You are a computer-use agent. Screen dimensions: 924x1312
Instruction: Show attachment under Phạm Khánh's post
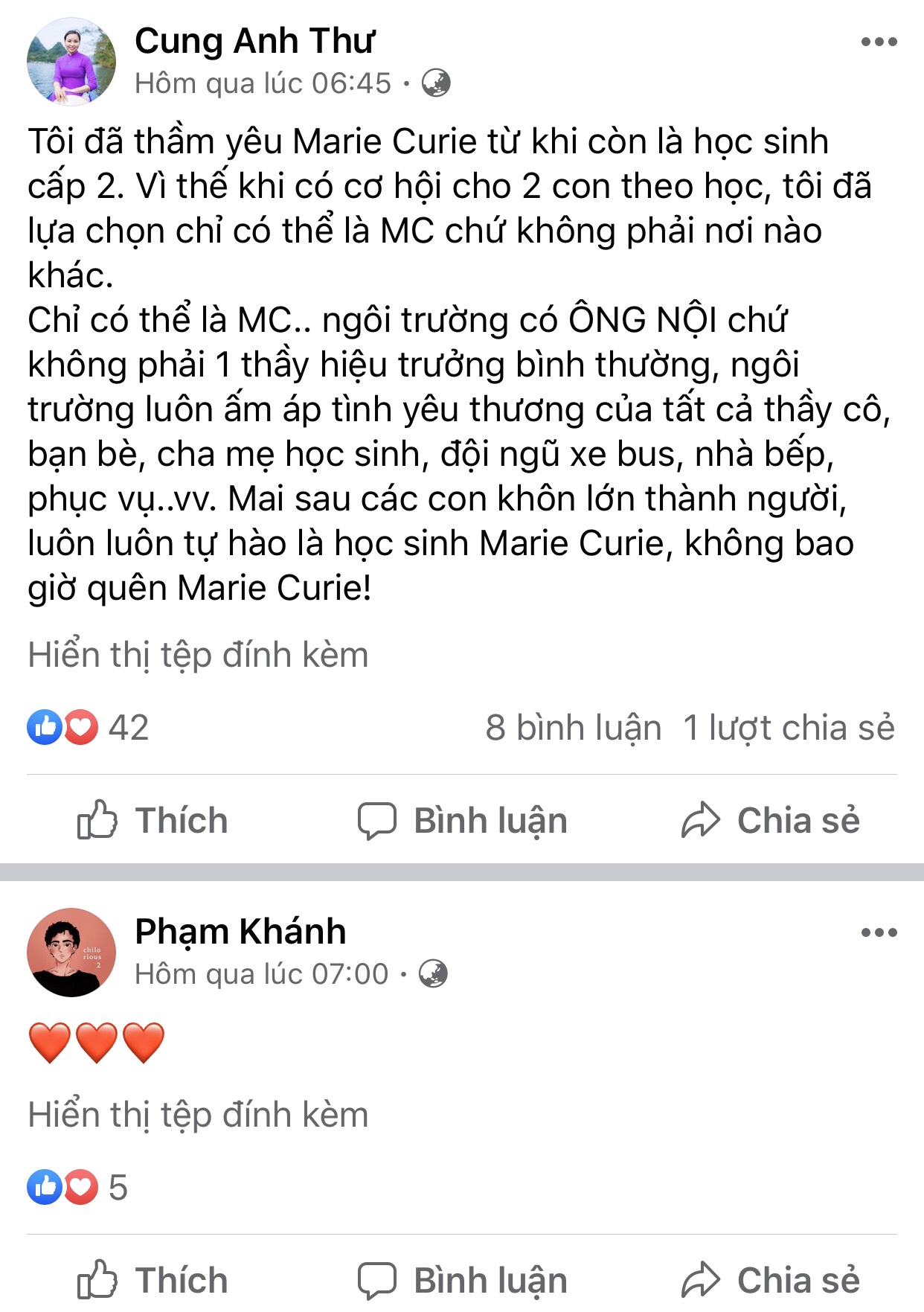[x=198, y=1115]
